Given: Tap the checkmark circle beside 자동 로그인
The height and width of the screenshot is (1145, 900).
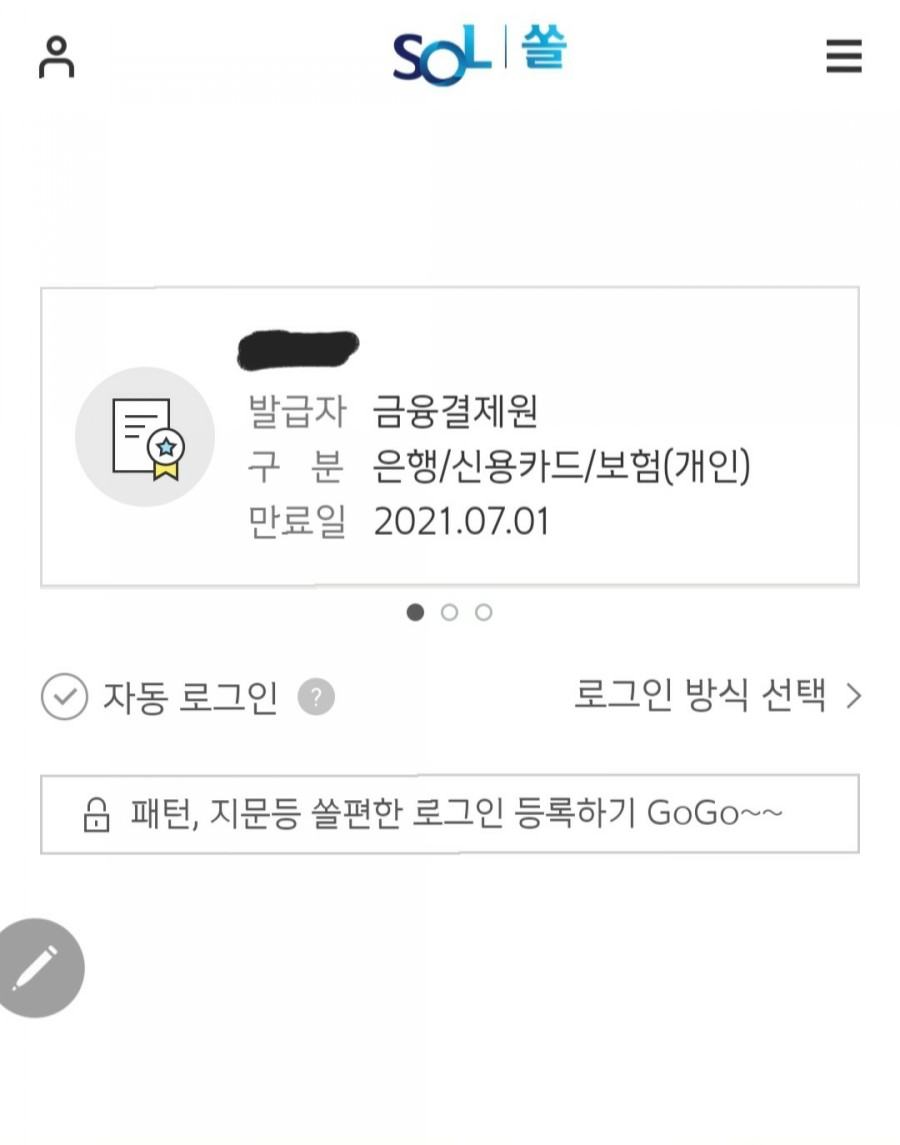Looking at the screenshot, I should [64, 695].
